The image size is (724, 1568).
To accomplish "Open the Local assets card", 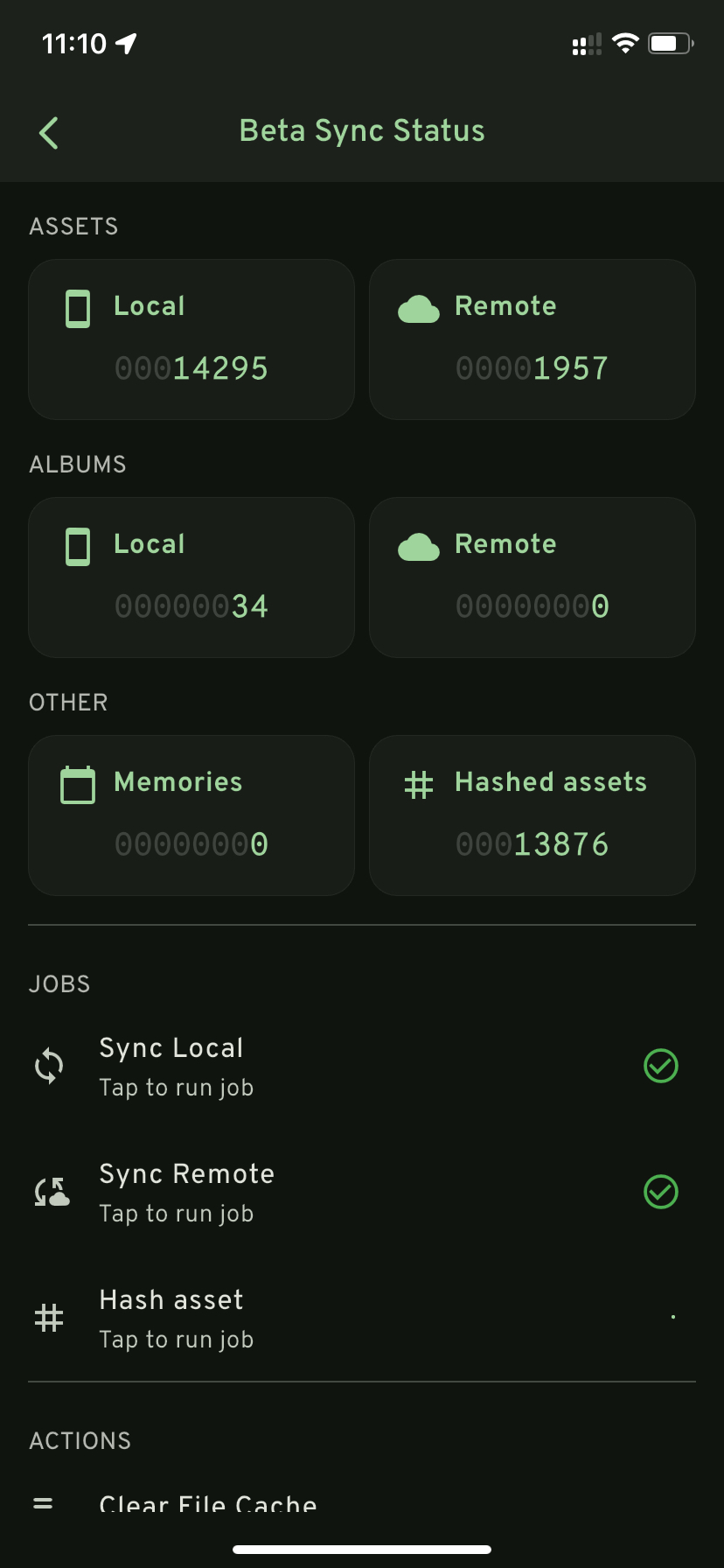I will [191, 339].
